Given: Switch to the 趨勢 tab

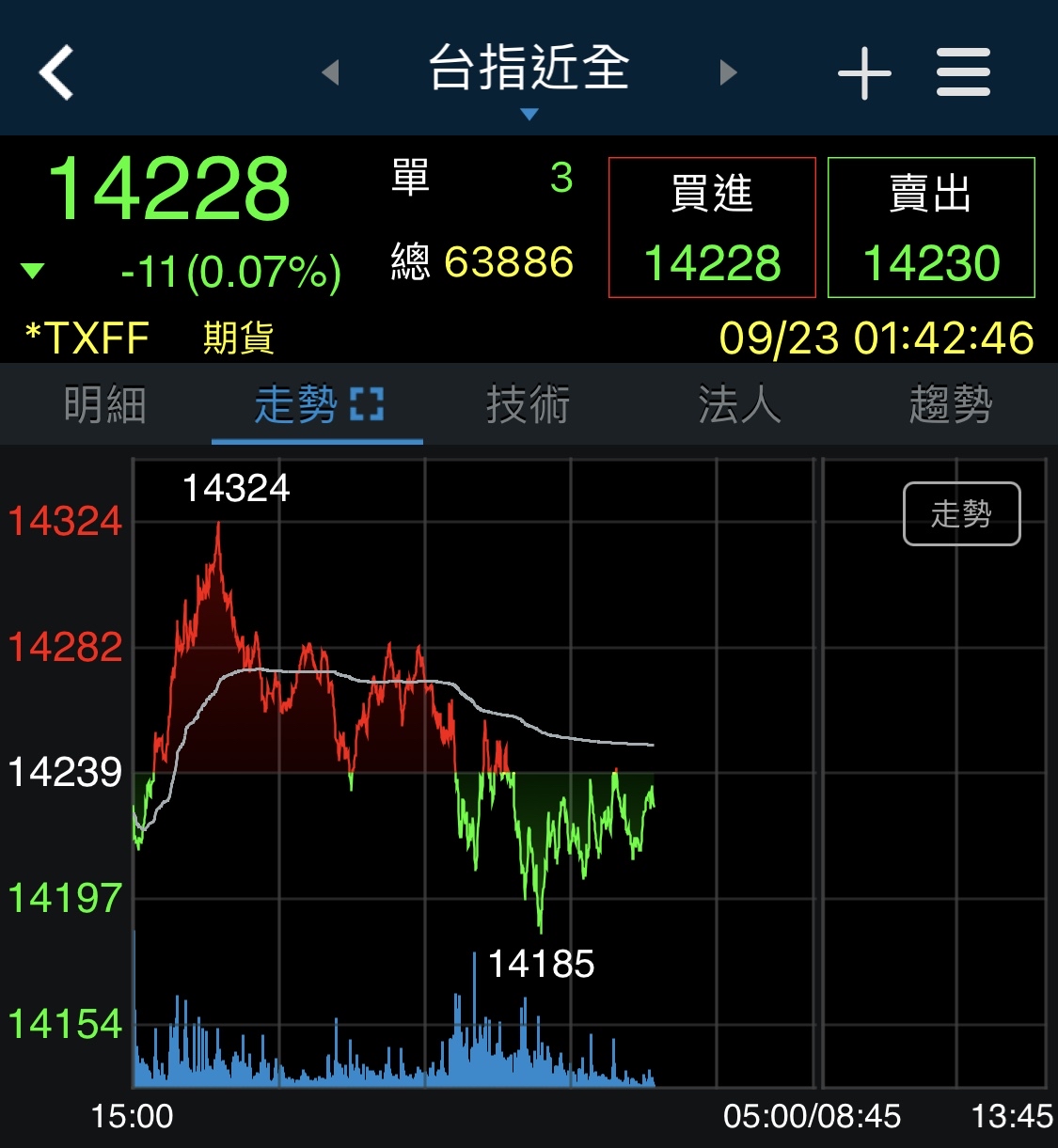Looking at the screenshot, I should coord(951,405).
